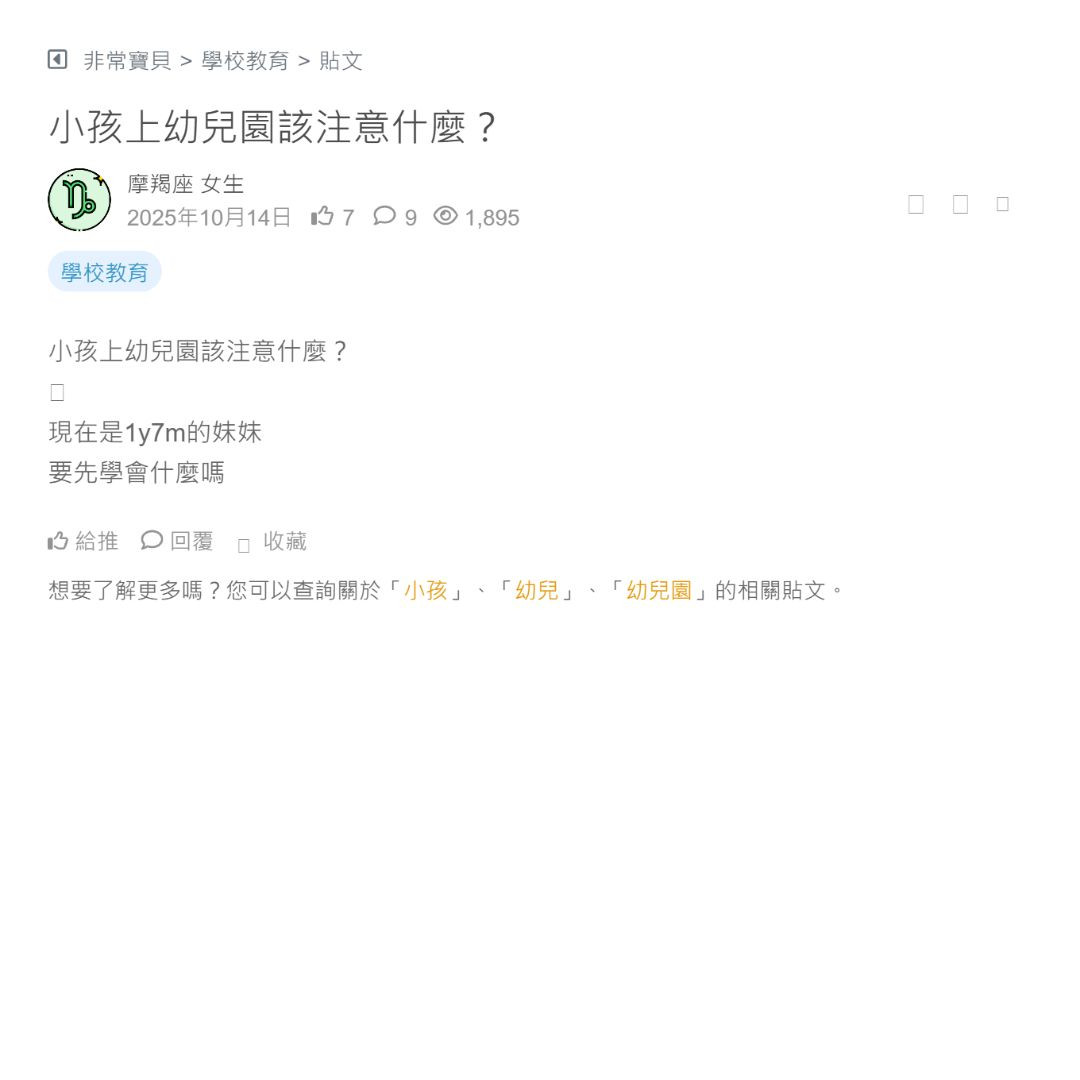Like this post with 給推

[83, 541]
